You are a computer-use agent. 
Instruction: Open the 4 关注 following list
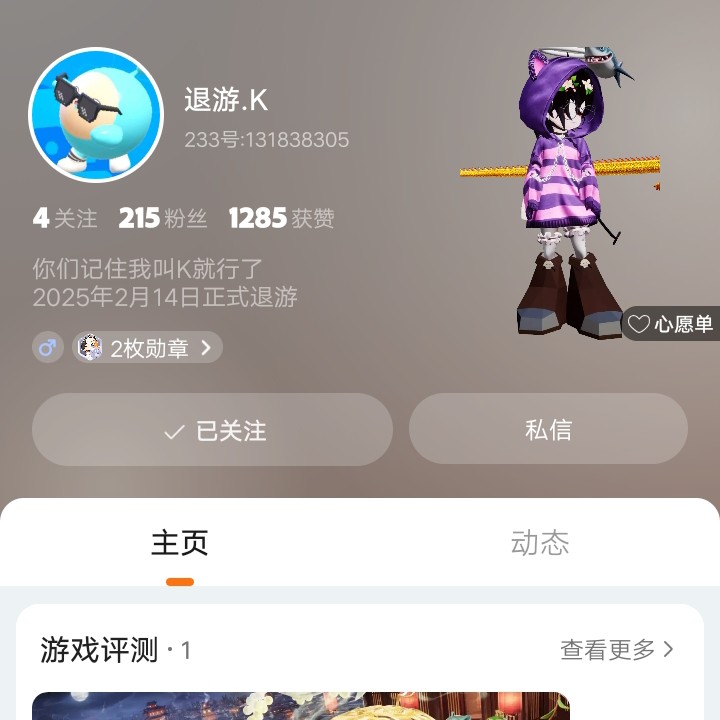click(x=65, y=218)
